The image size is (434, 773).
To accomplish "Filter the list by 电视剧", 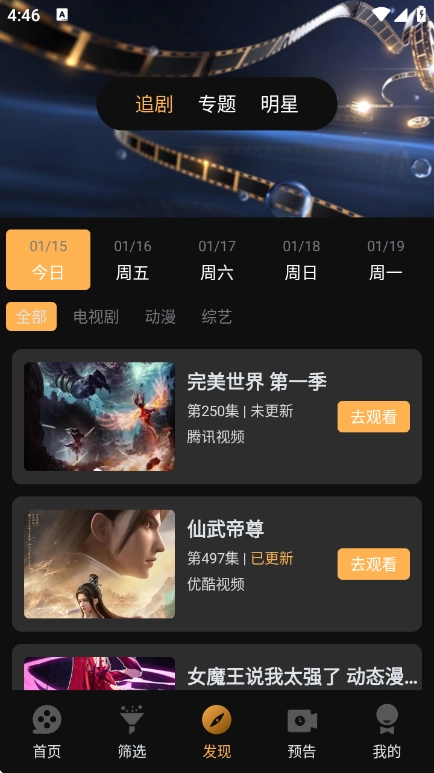I will [x=96, y=316].
